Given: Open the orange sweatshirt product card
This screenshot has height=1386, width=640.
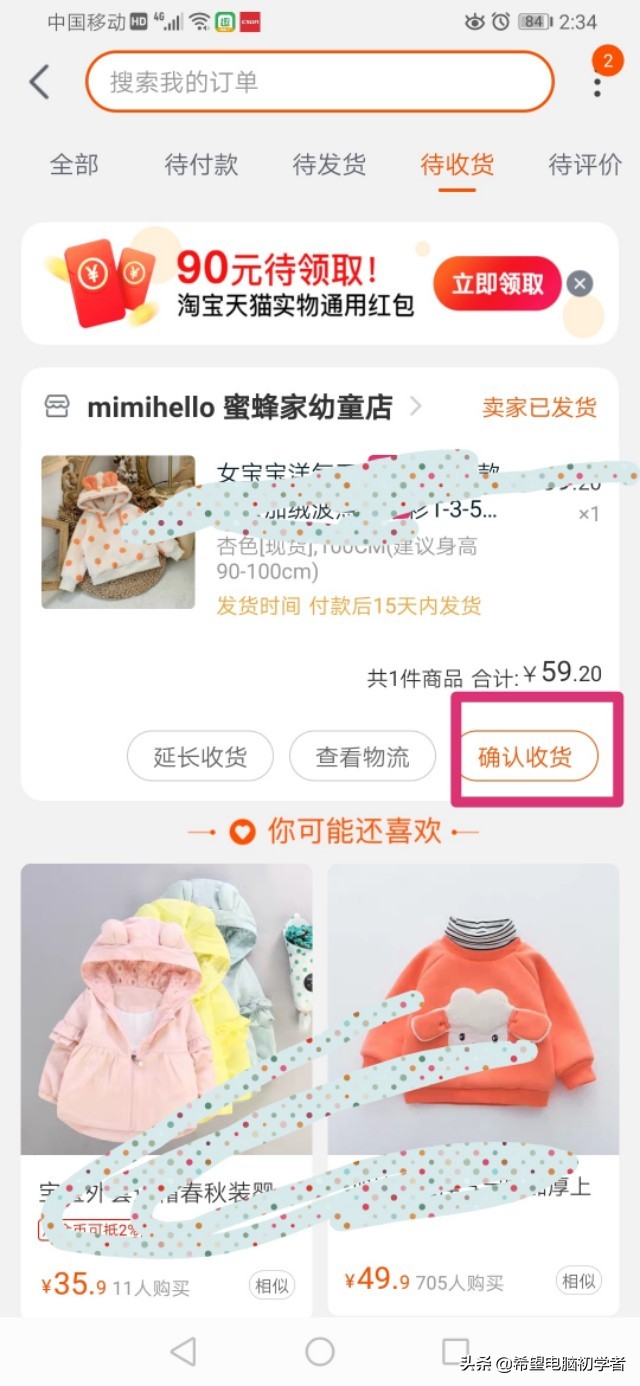Looking at the screenshot, I should tap(473, 1010).
